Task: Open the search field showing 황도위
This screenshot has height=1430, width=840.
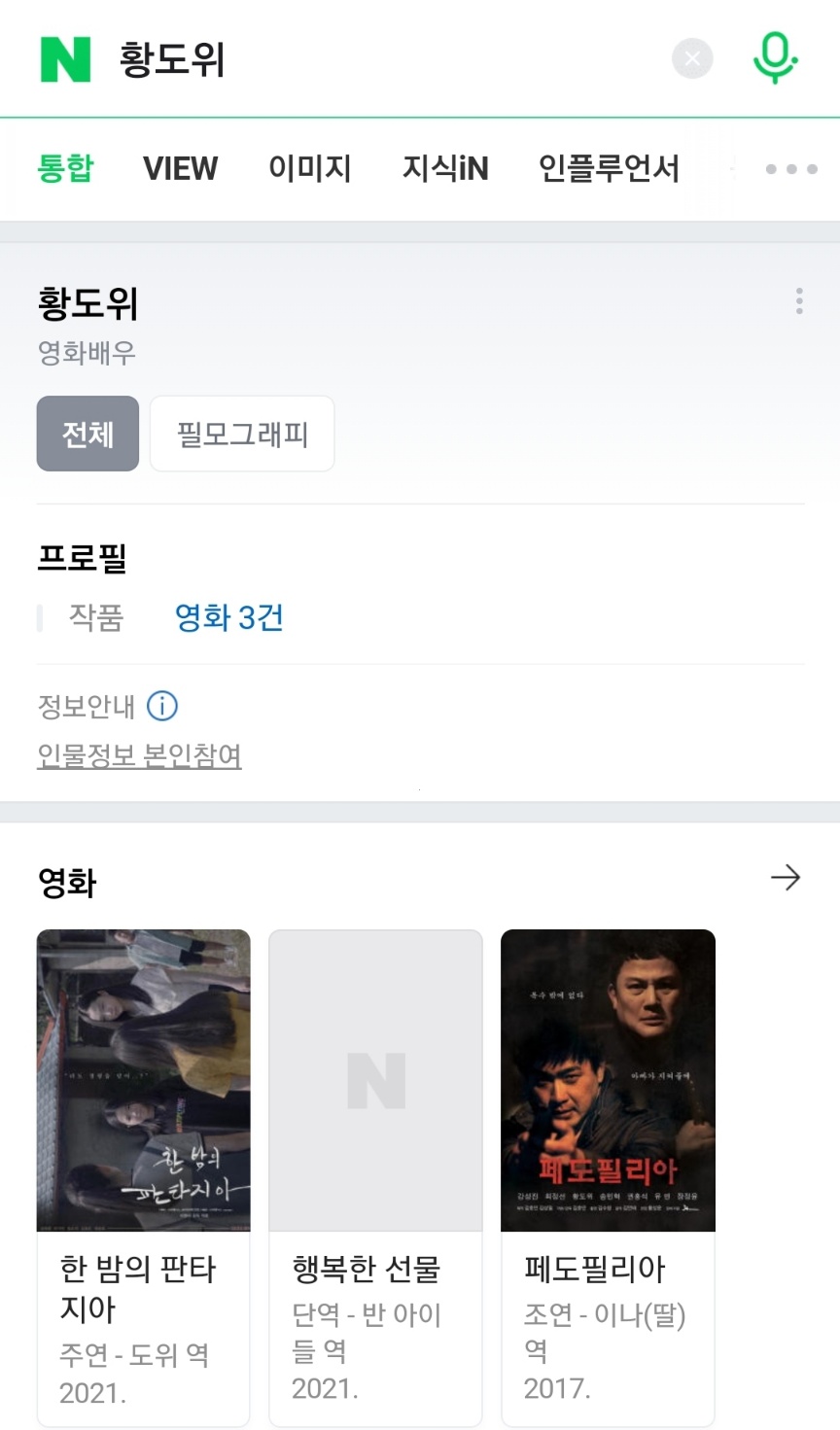Action: [389, 59]
